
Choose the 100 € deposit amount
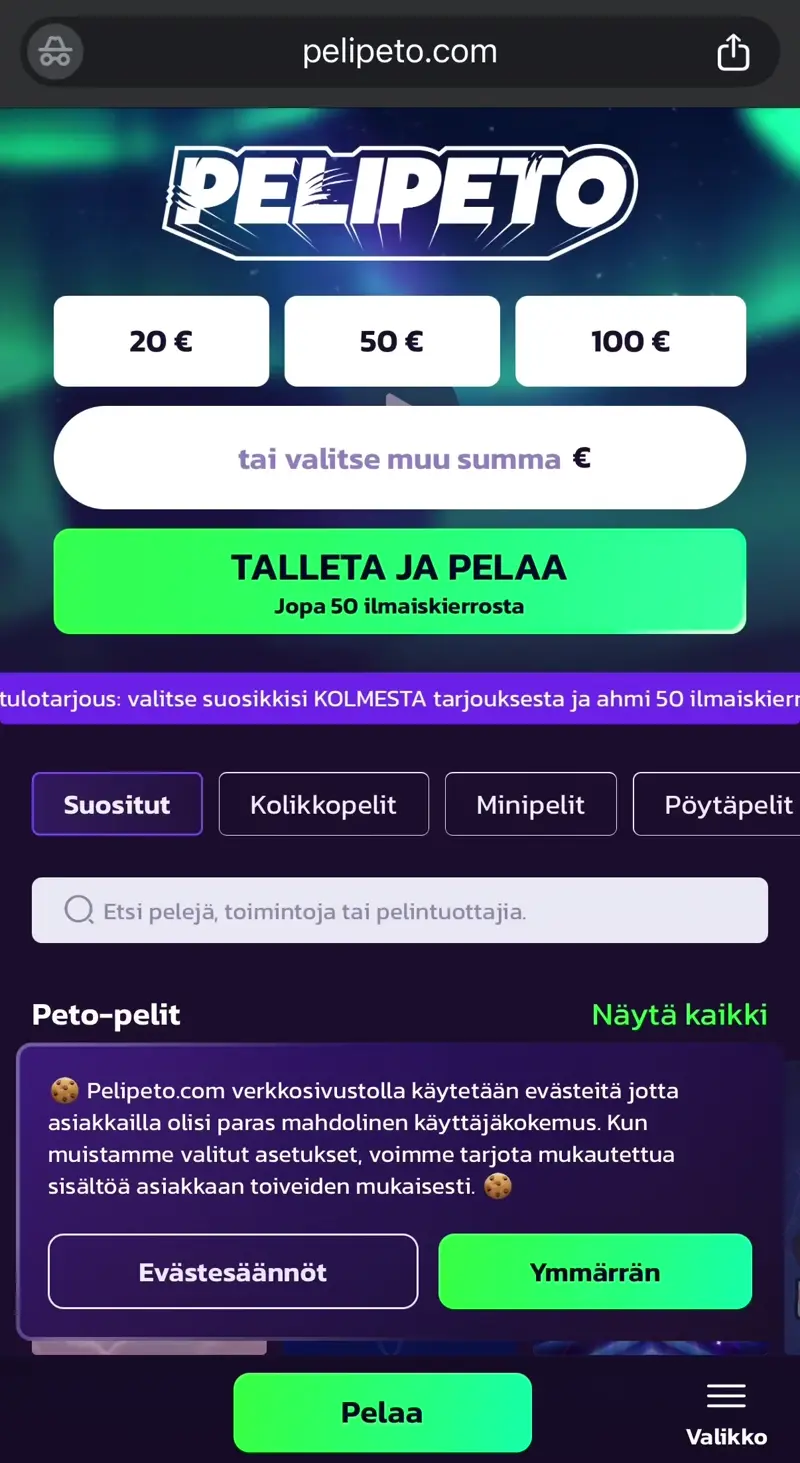[630, 341]
